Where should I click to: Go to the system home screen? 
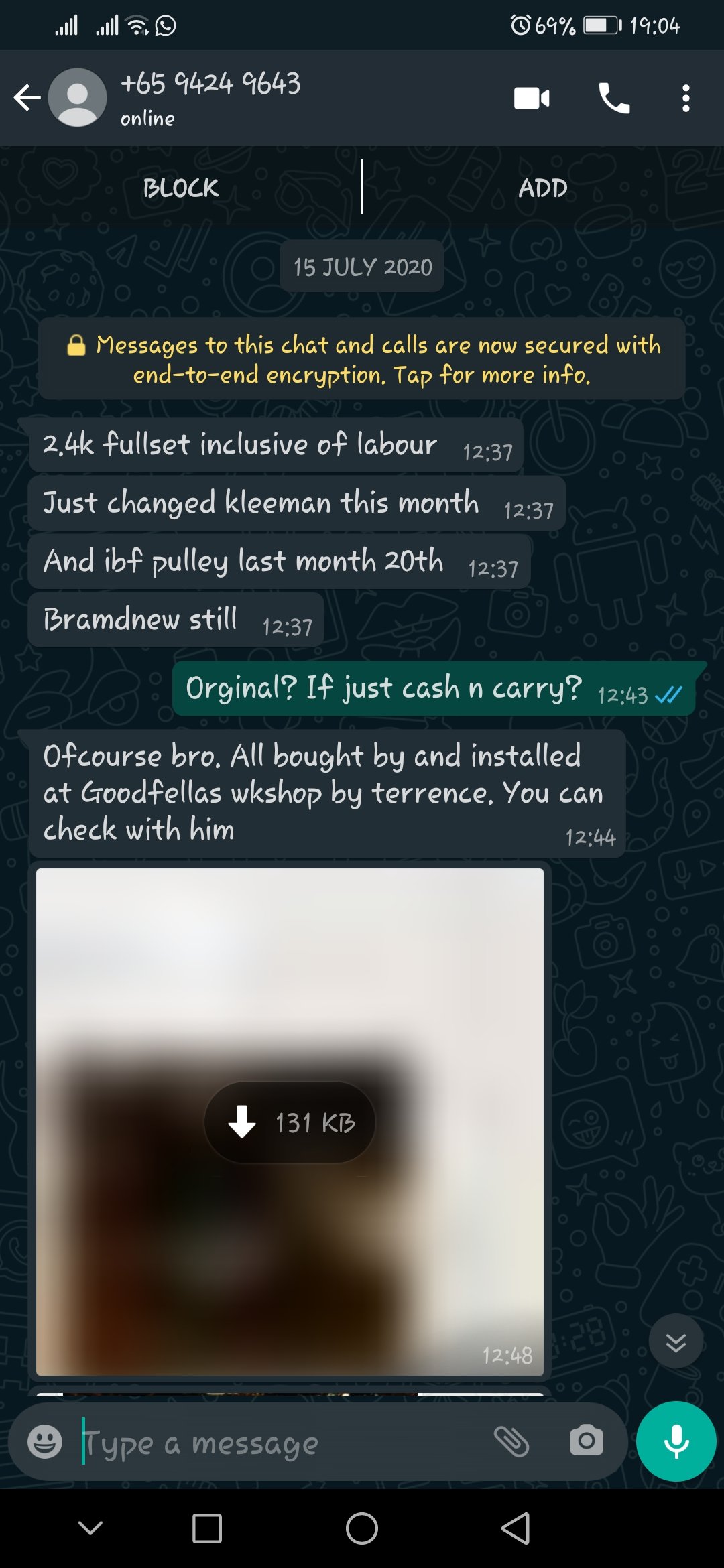point(362,1528)
